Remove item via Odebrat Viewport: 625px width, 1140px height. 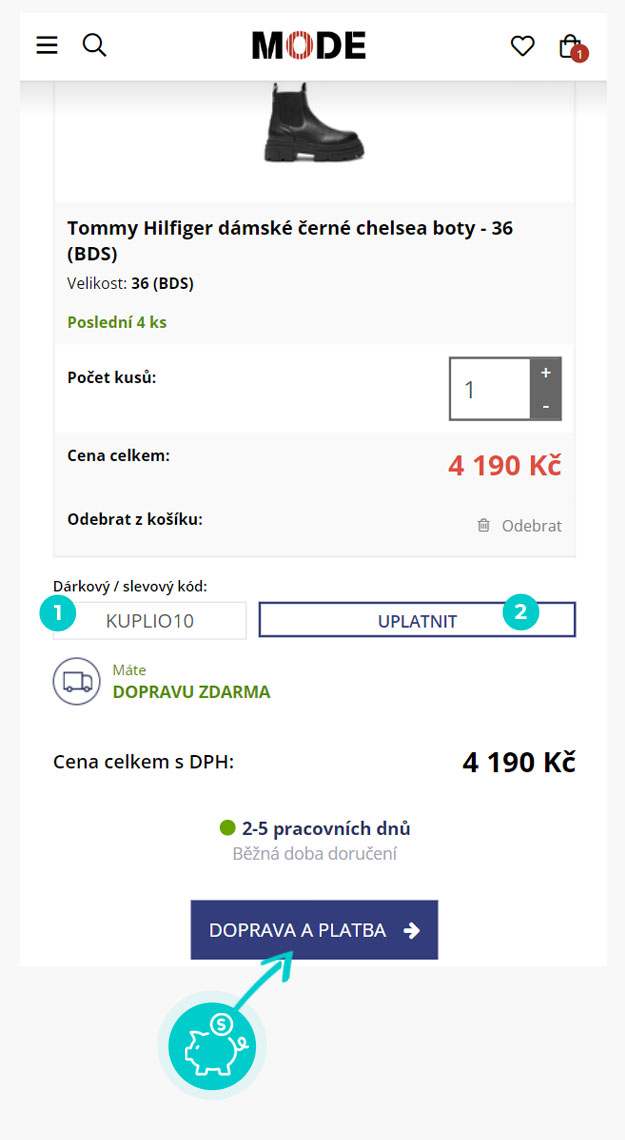pos(520,526)
